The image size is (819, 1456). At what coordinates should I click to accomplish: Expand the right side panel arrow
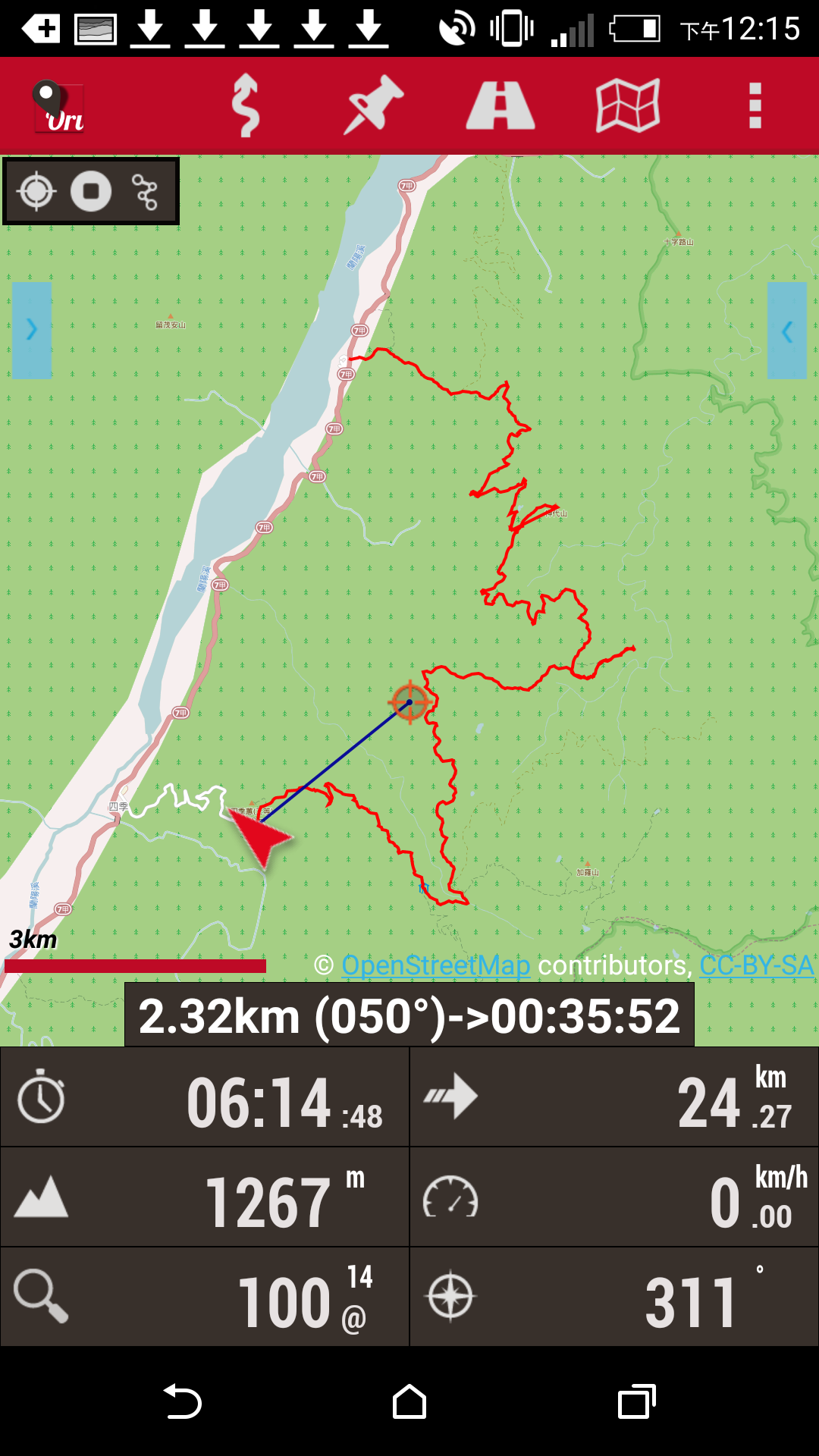[x=787, y=330]
